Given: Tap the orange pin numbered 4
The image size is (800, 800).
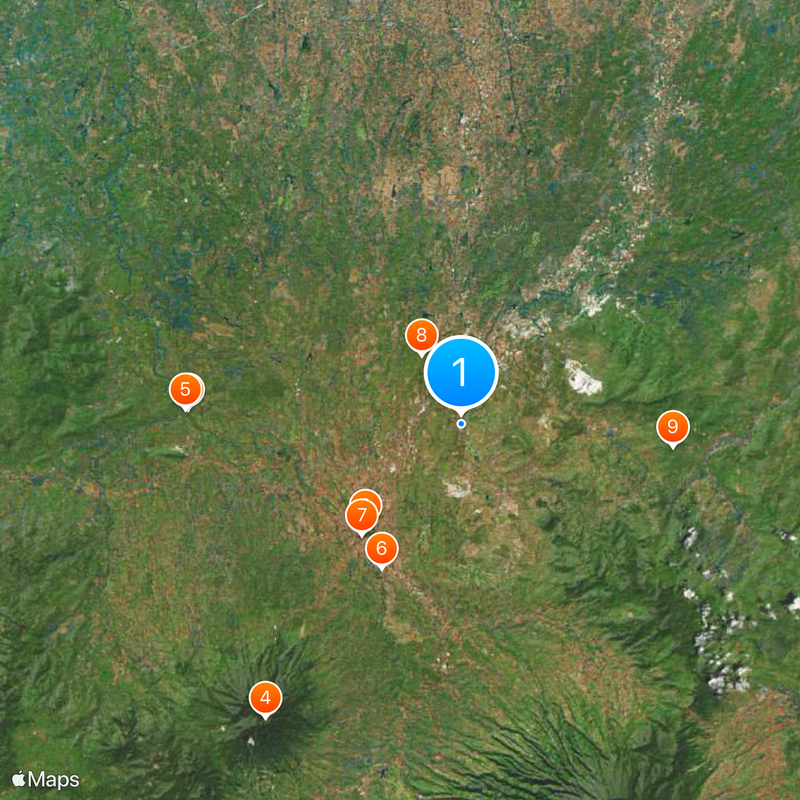Looking at the screenshot, I should coord(265,697).
